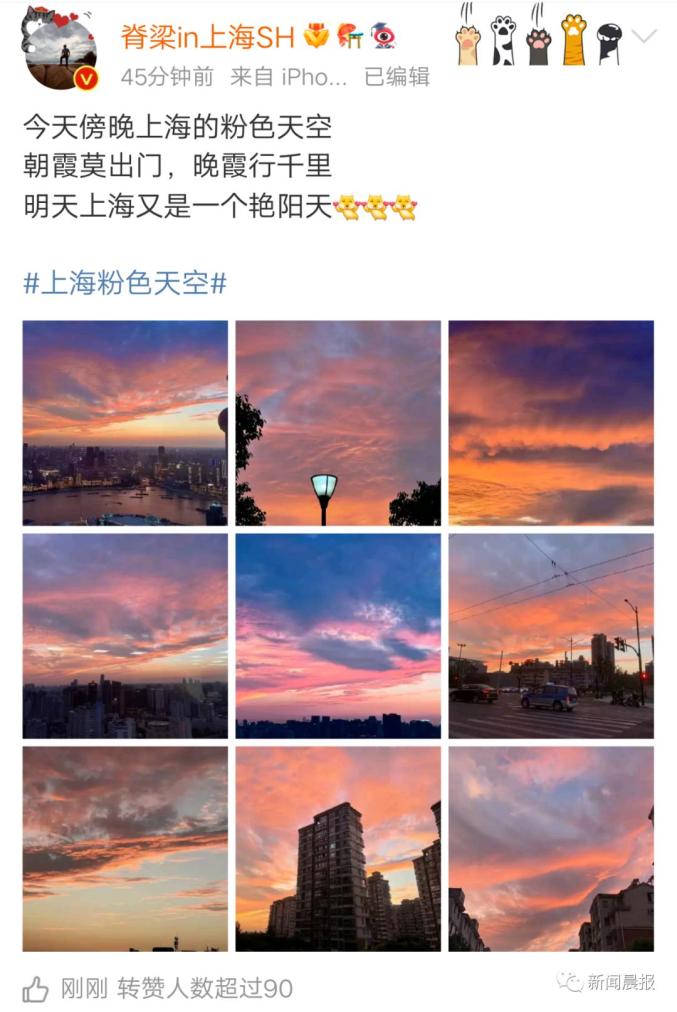Open the orange clouds photo without buildings
Image resolution: width=677 pixels, height=1012 pixels.
551,423
